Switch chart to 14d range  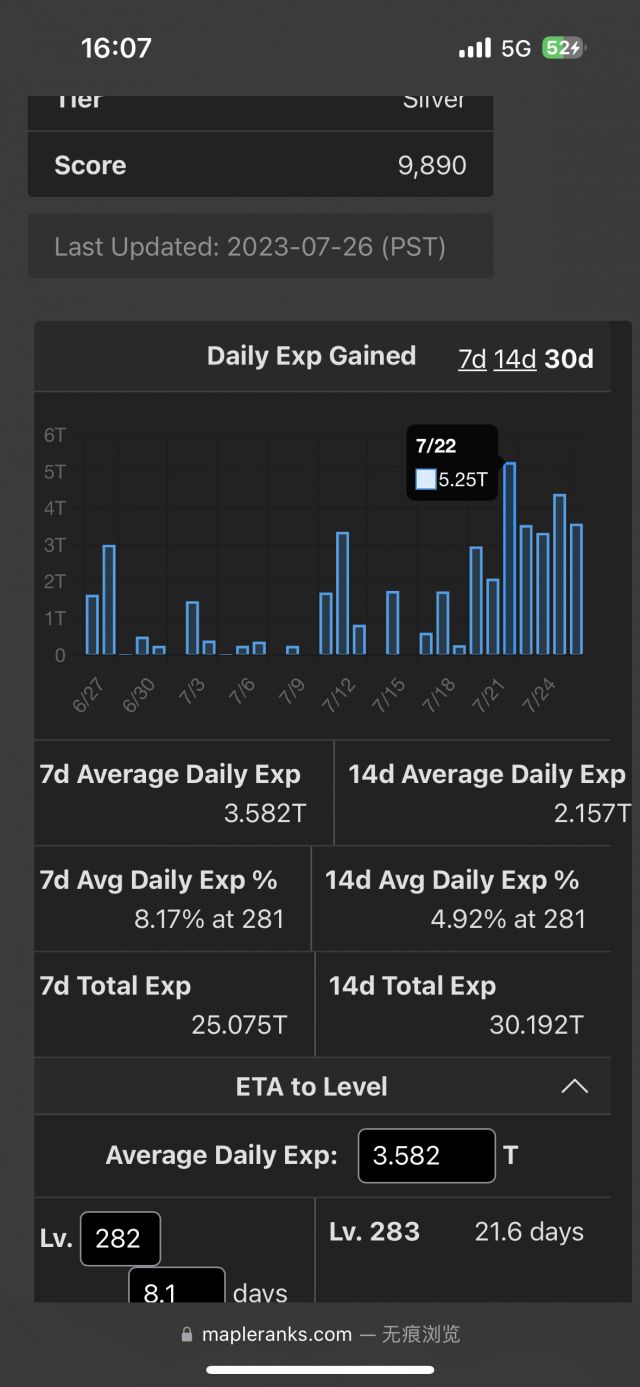(515, 359)
